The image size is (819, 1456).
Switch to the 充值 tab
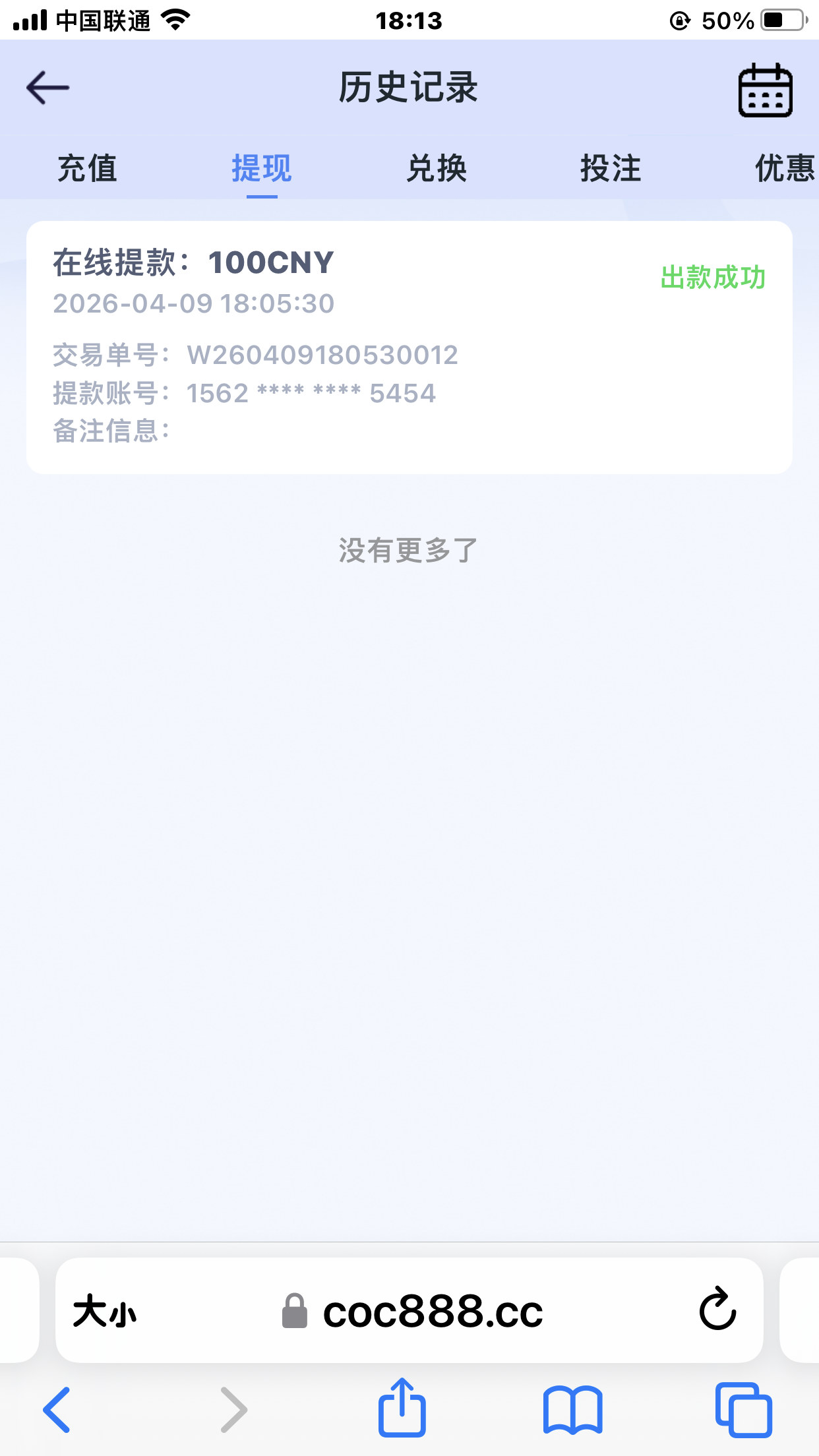(x=88, y=169)
